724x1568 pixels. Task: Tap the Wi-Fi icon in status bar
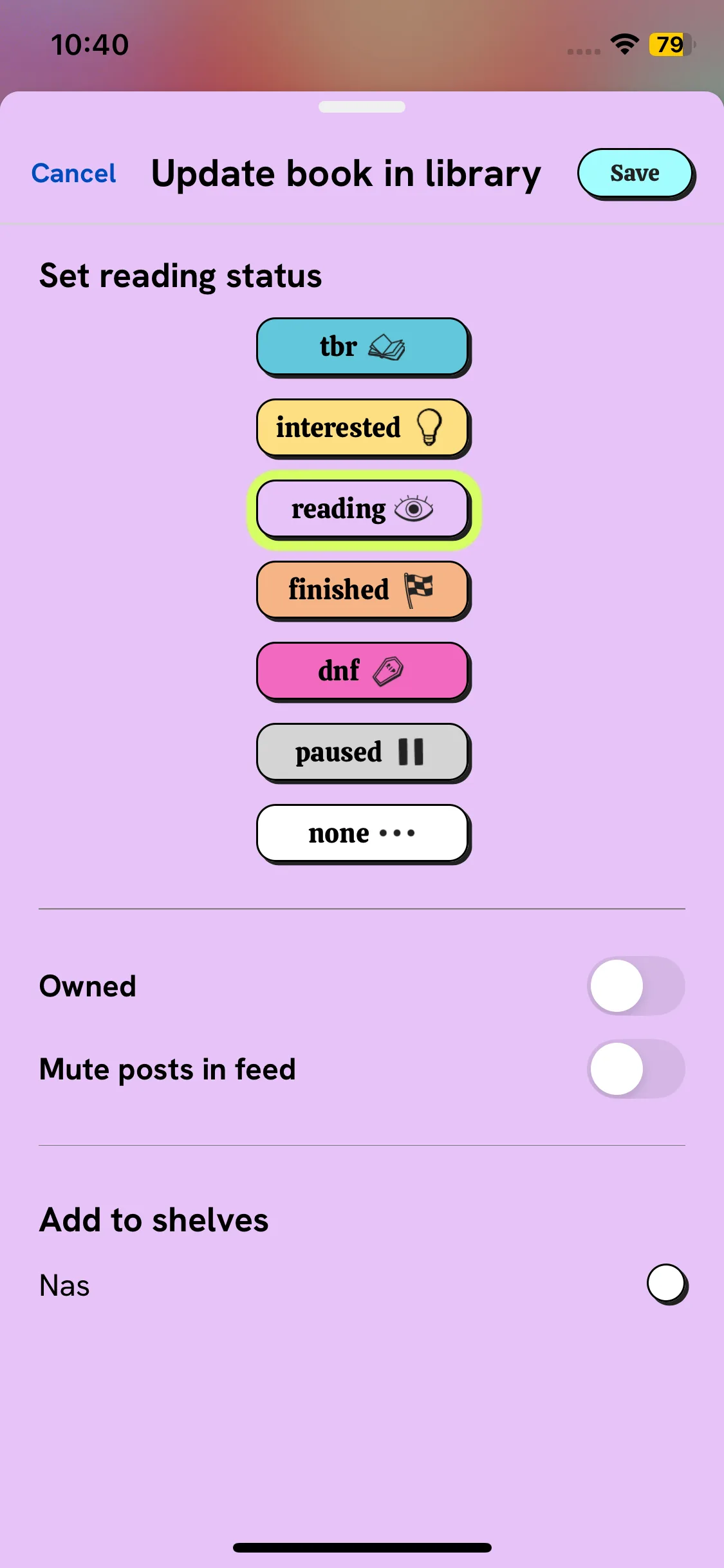[x=622, y=44]
